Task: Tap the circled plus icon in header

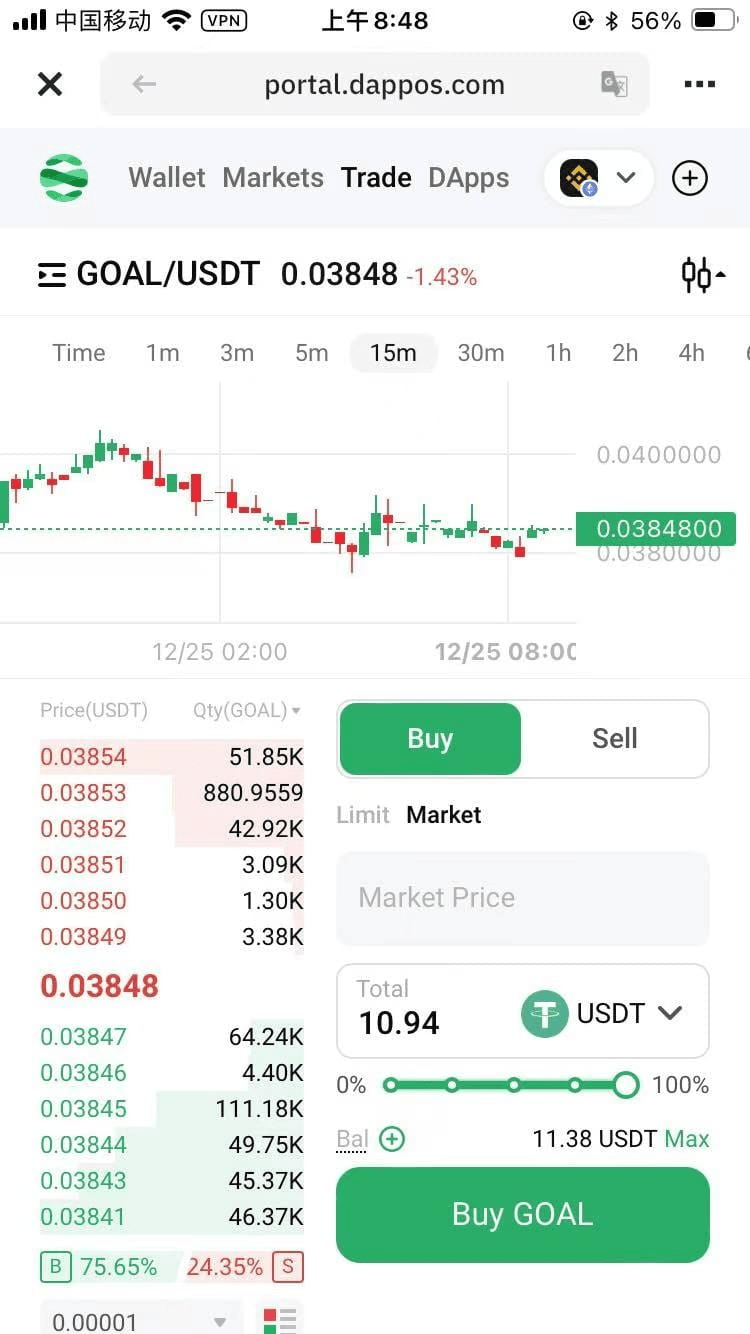Action: [689, 178]
